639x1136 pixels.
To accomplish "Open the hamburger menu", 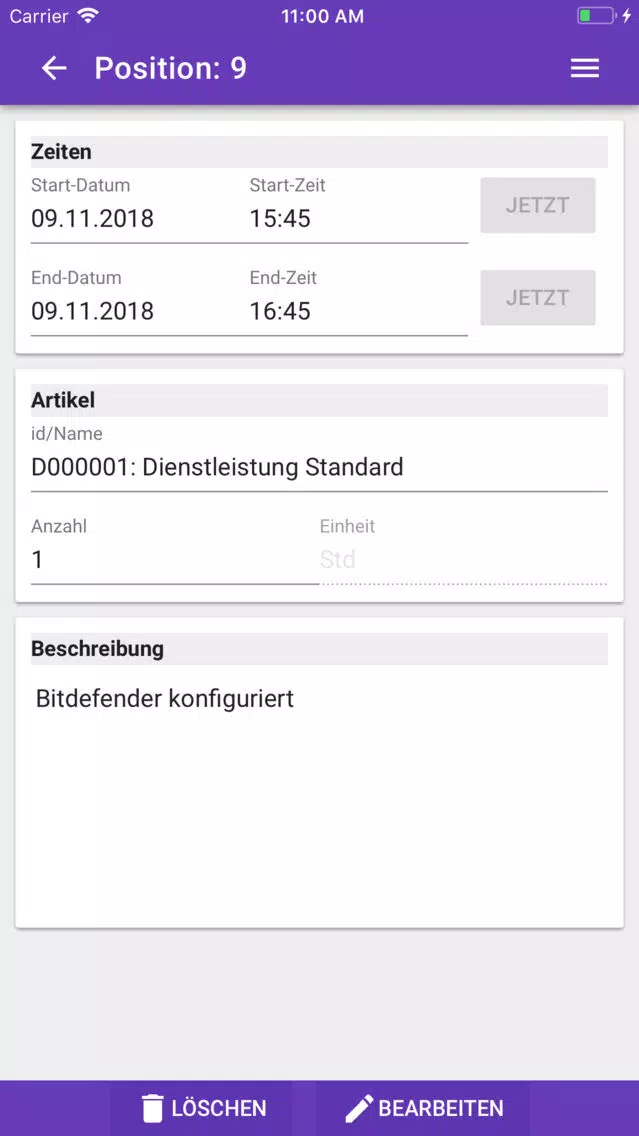I will (585, 68).
